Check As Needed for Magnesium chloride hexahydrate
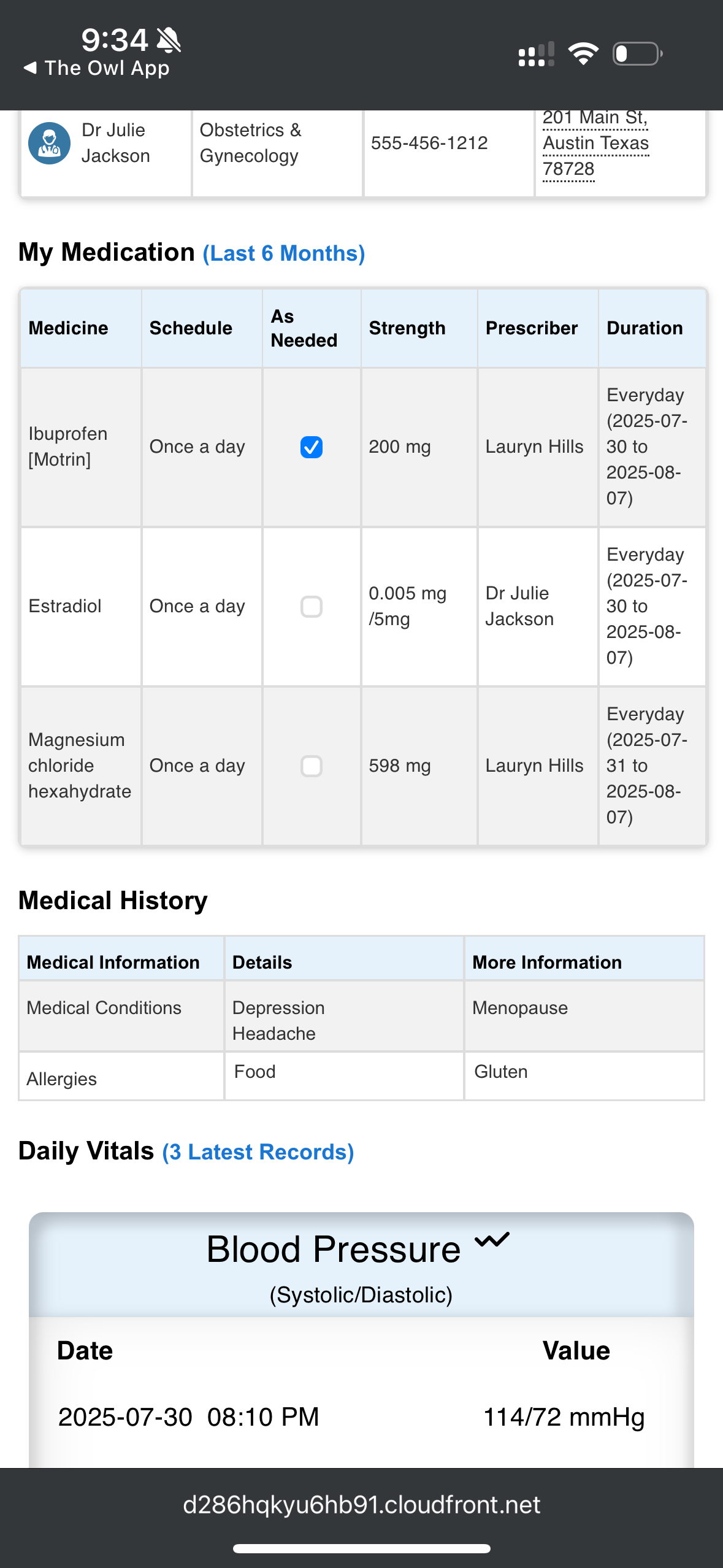The width and height of the screenshot is (723, 1568). pos(312,766)
